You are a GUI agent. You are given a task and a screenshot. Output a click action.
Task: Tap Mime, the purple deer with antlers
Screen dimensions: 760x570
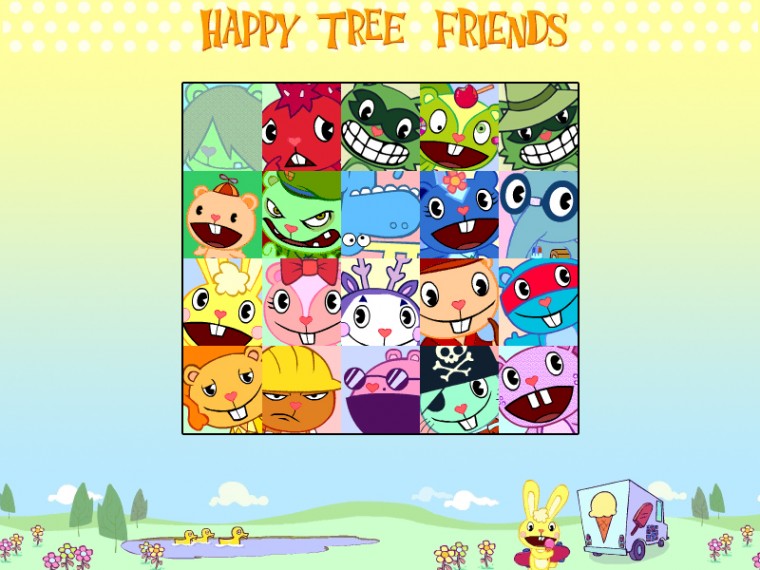(x=380, y=302)
